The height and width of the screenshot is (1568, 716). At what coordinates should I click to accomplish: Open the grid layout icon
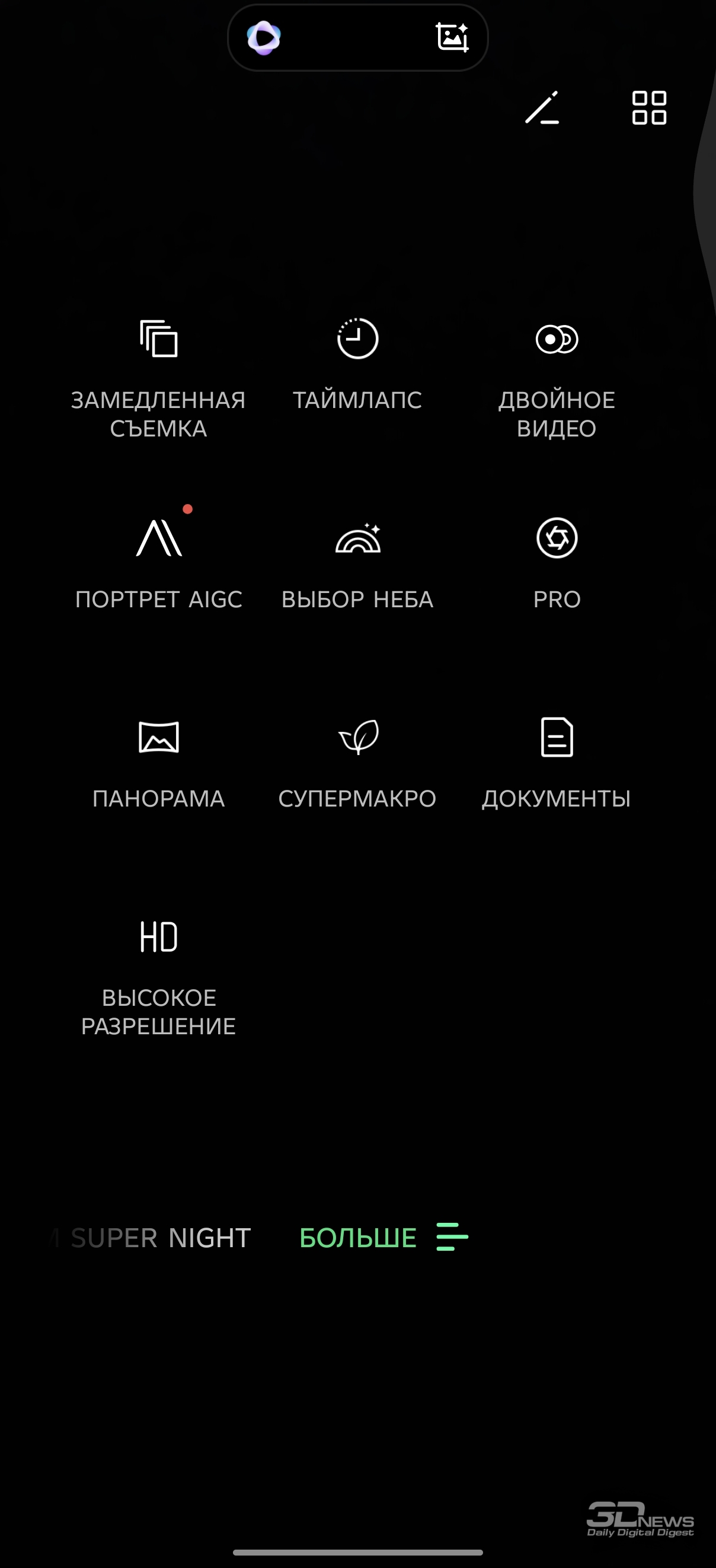click(649, 108)
